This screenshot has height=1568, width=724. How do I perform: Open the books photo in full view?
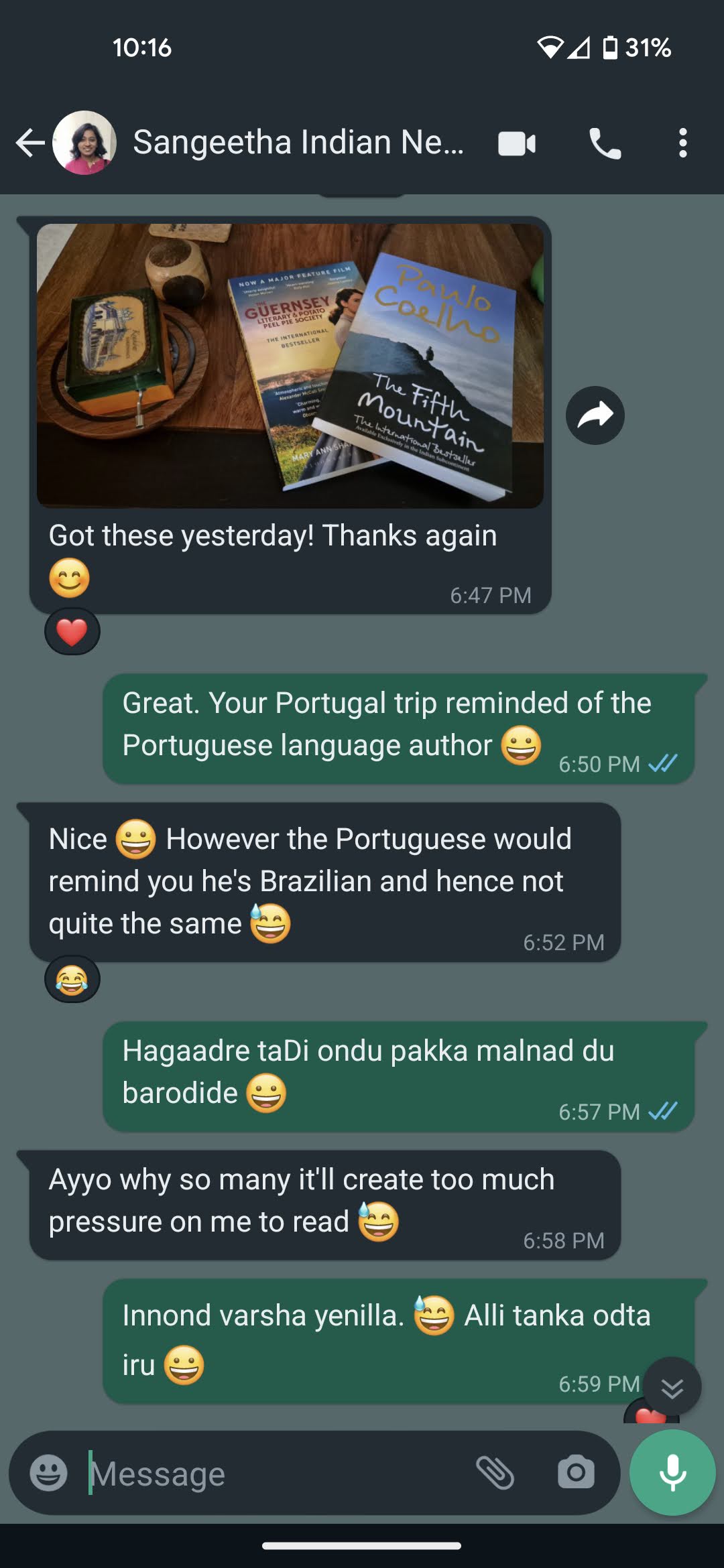click(x=290, y=366)
